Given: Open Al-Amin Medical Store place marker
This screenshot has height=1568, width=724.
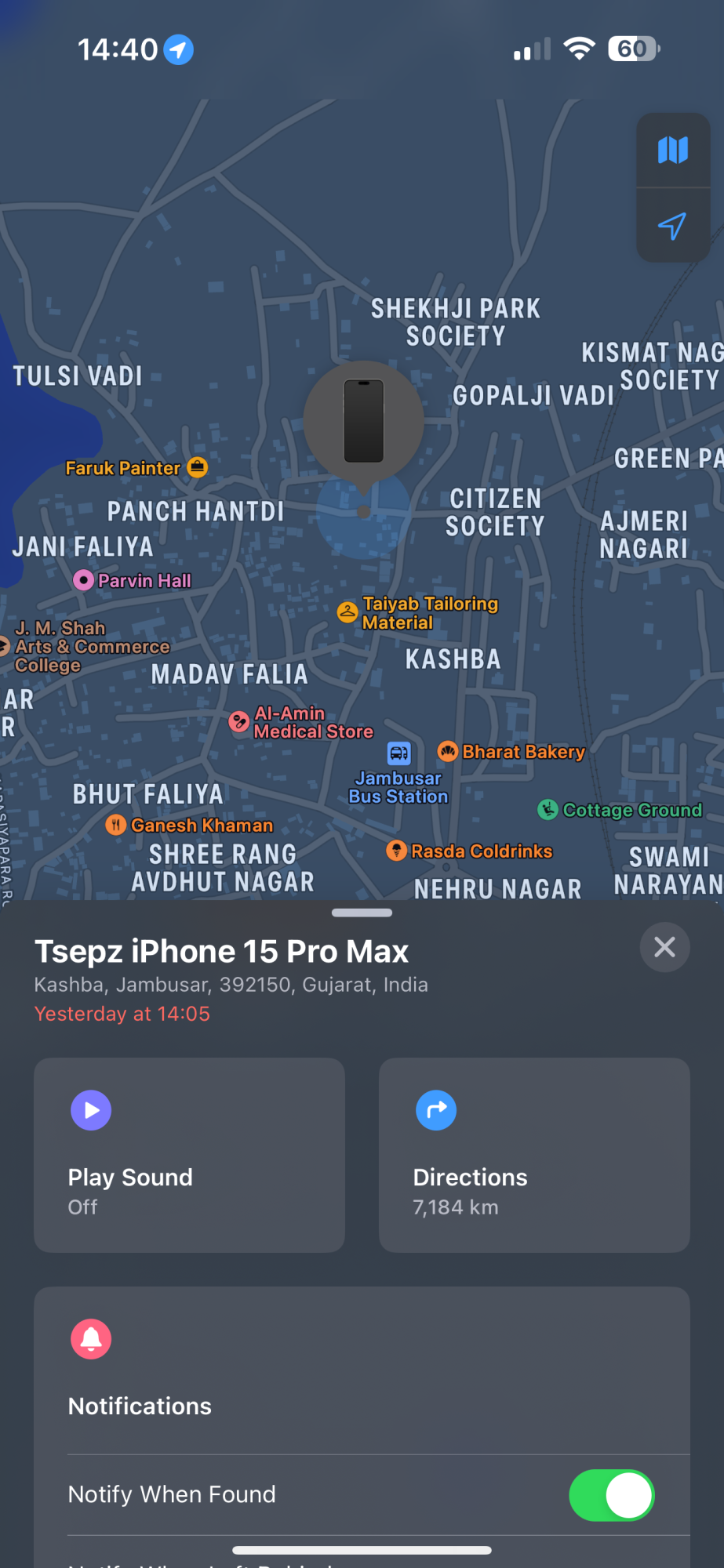Looking at the screenshot, I should coord(239,722).
